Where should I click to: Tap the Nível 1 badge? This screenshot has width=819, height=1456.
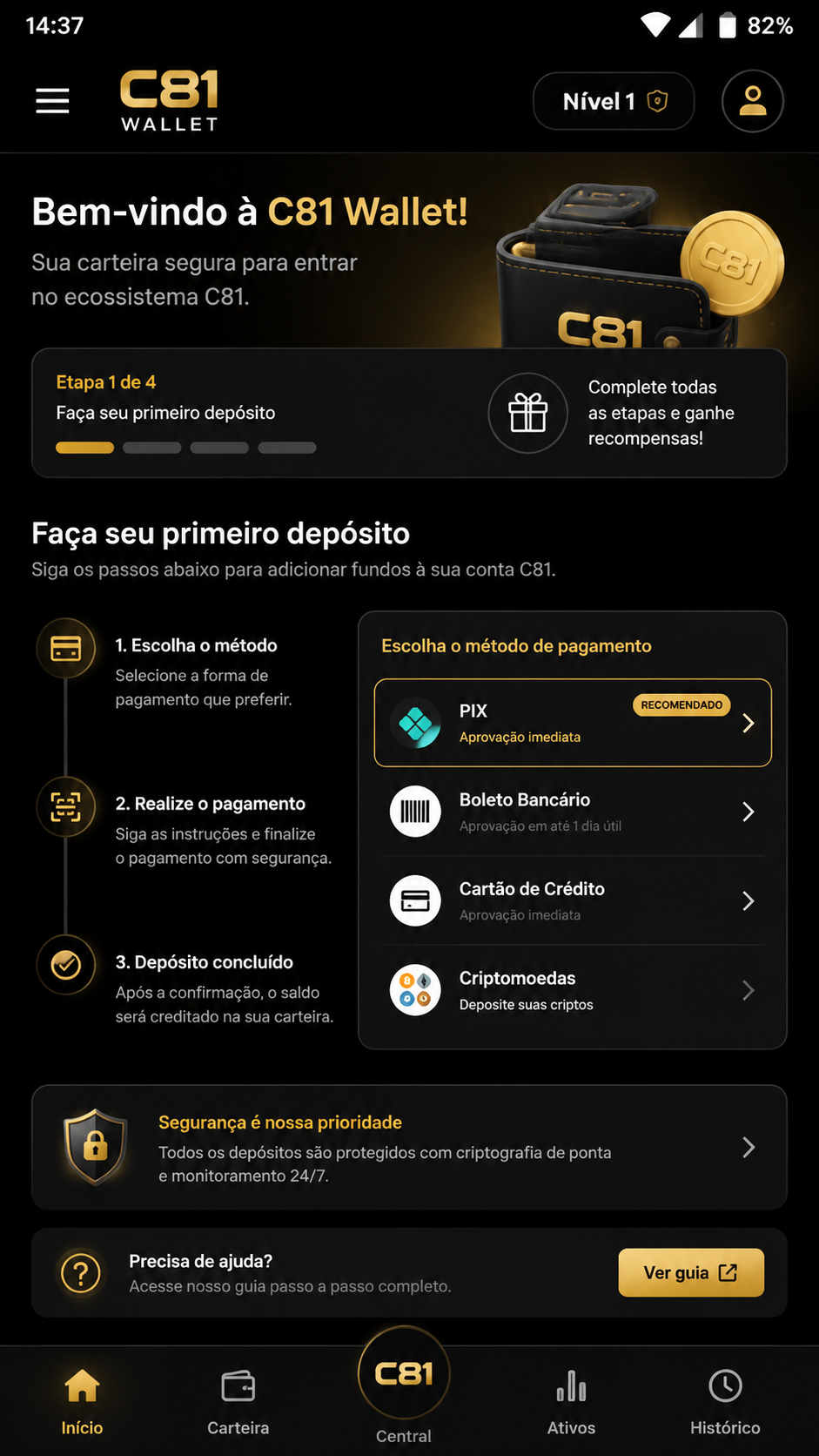point(614,101)
